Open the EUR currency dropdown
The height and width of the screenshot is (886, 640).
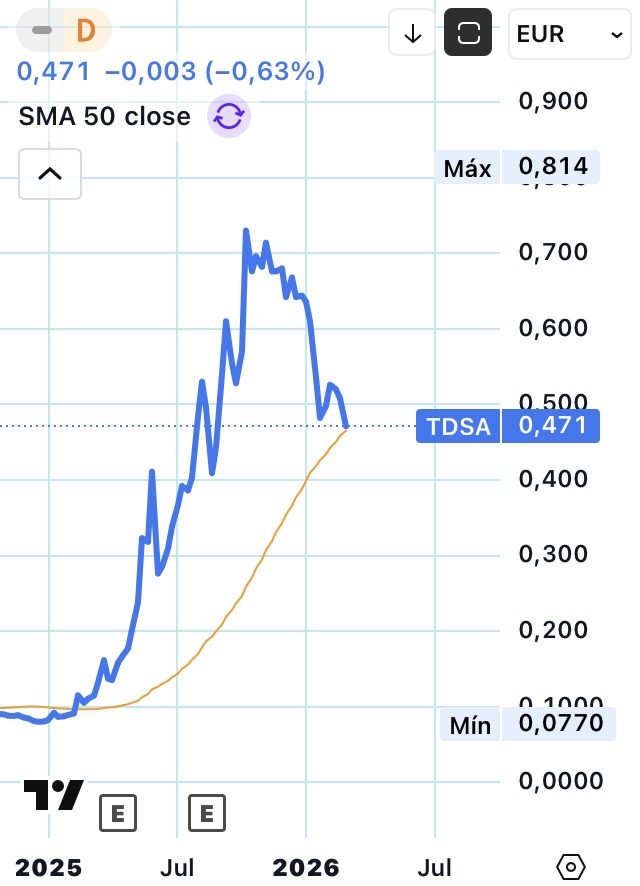568,34
